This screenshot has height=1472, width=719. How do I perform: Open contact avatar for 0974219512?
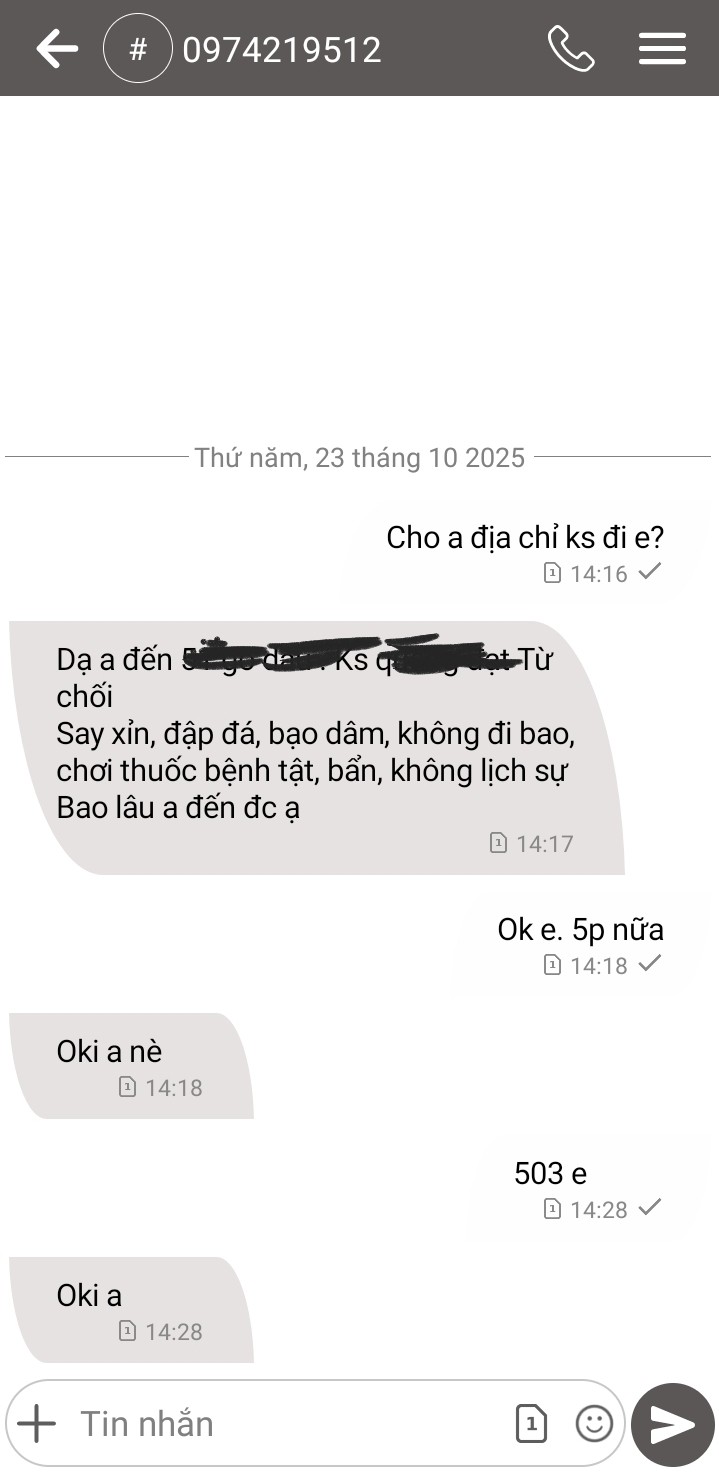(x=138, y=49)
